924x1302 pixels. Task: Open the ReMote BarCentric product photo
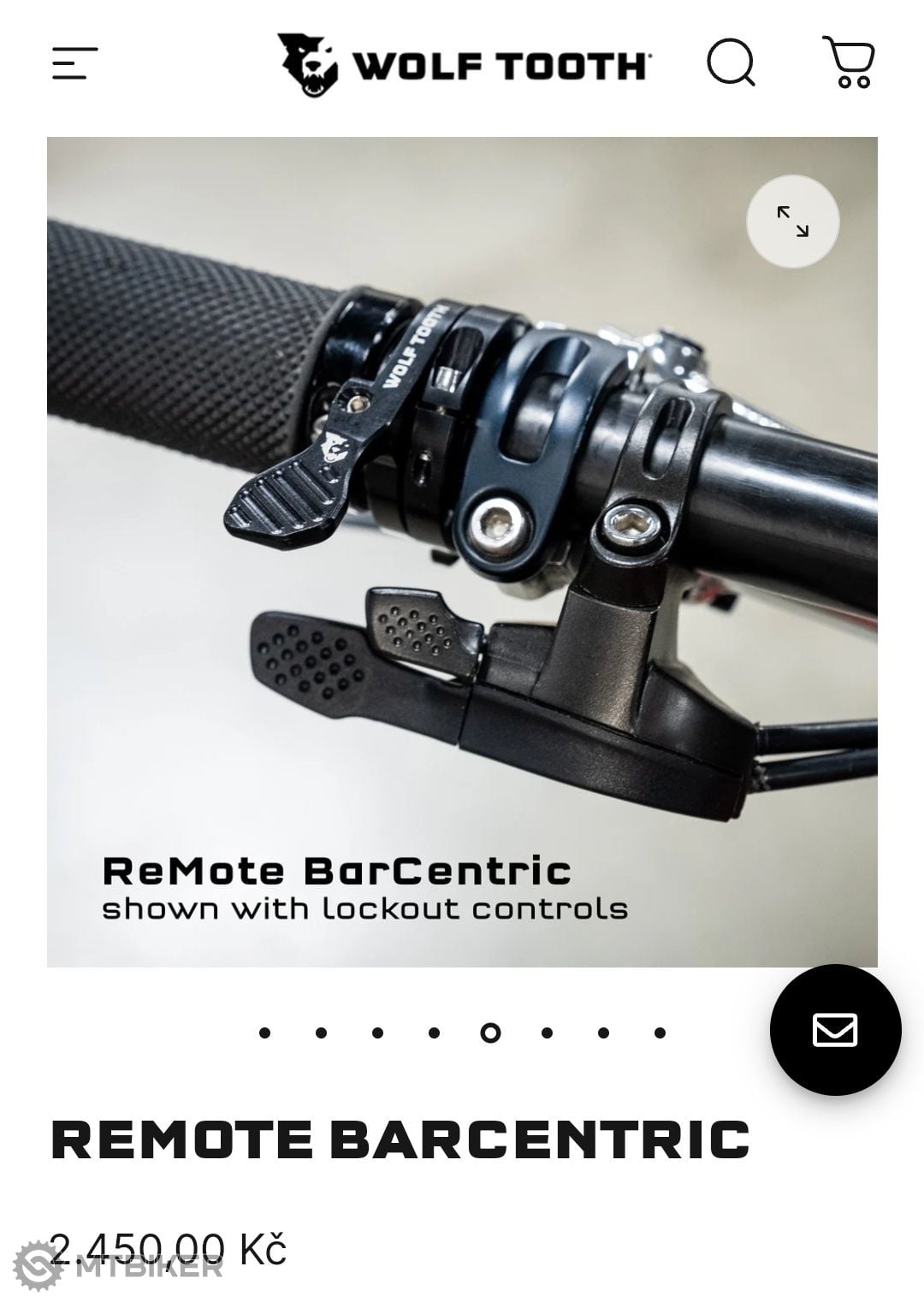tap(462, 552)
